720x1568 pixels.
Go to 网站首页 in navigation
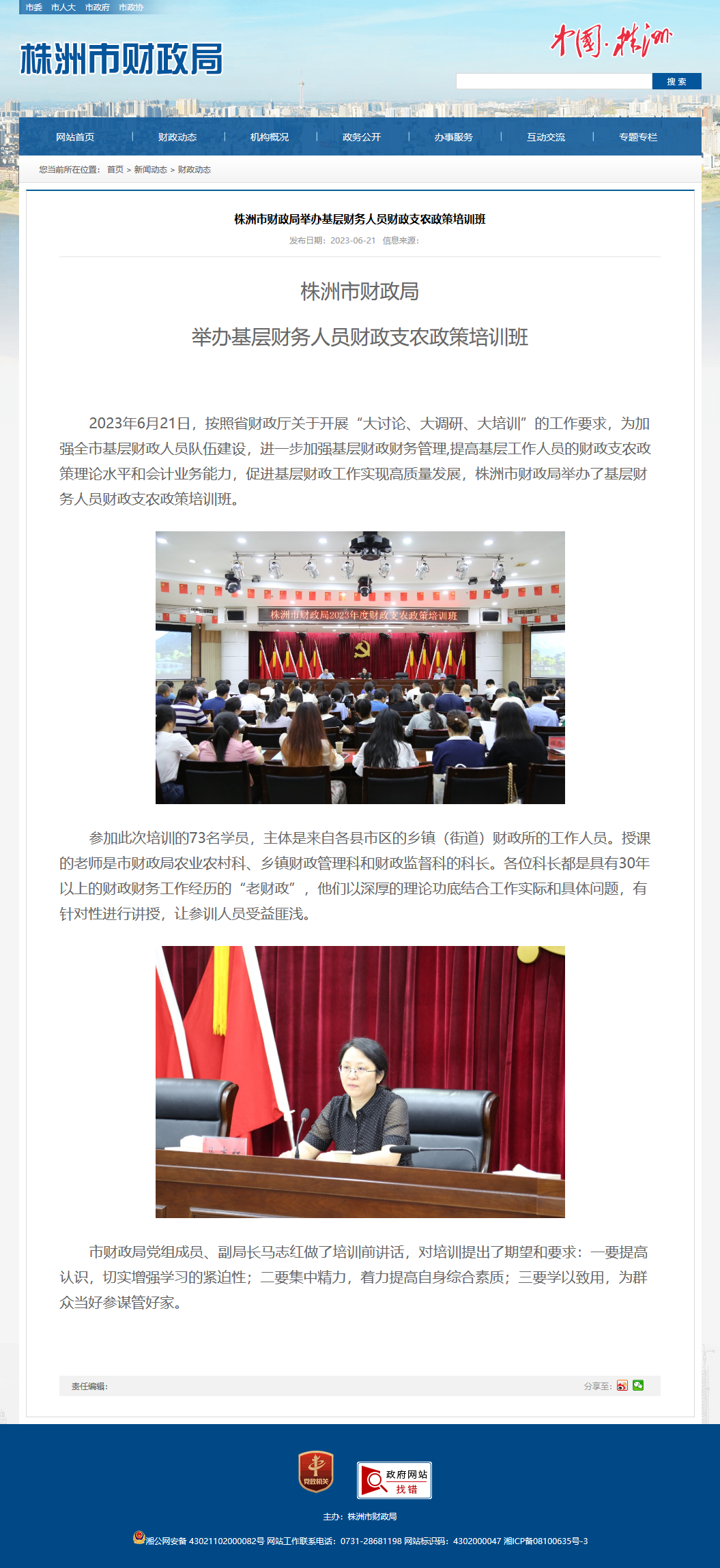coord(75,137)
